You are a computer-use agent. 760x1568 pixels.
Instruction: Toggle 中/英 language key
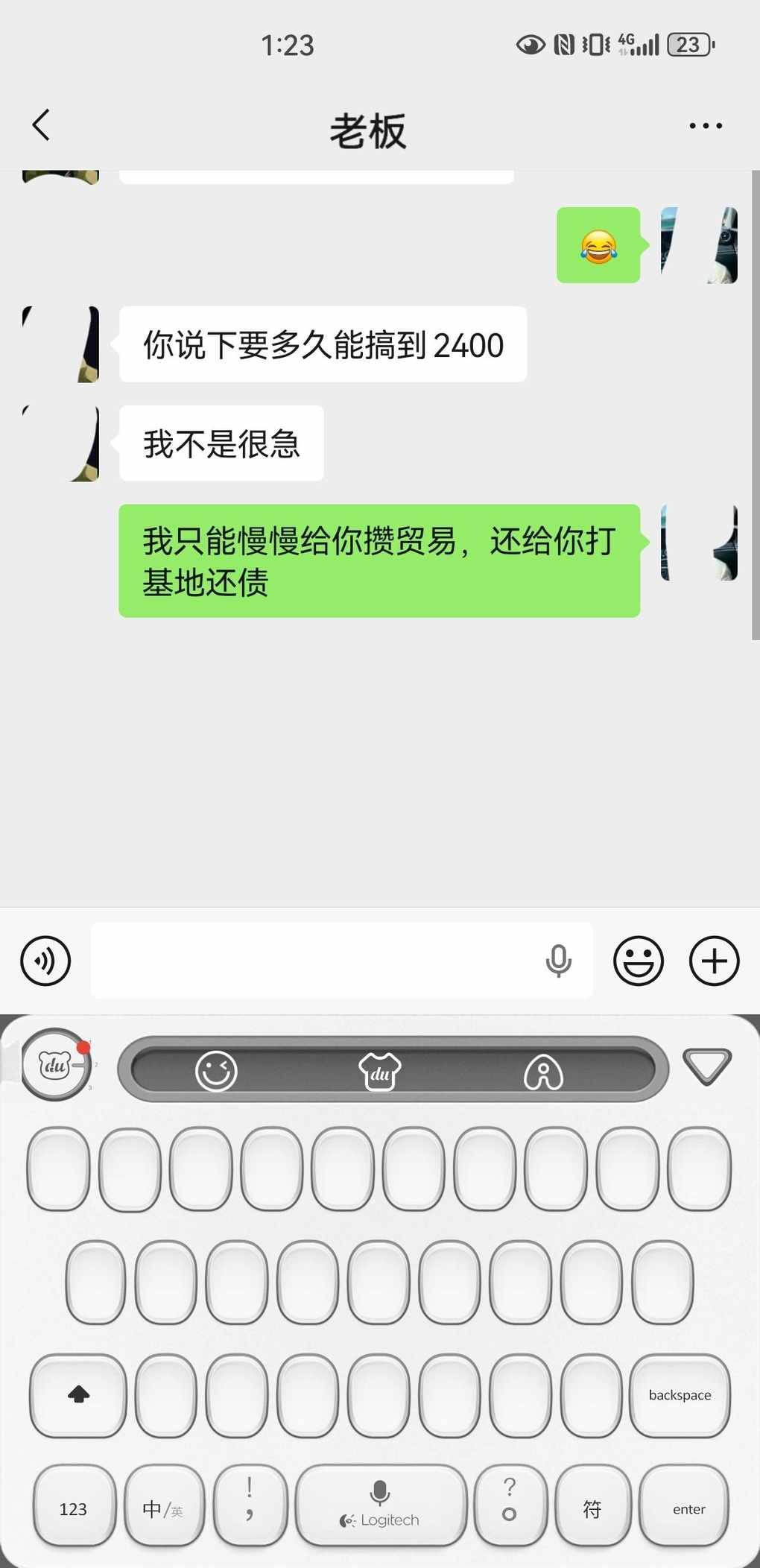163,1509
